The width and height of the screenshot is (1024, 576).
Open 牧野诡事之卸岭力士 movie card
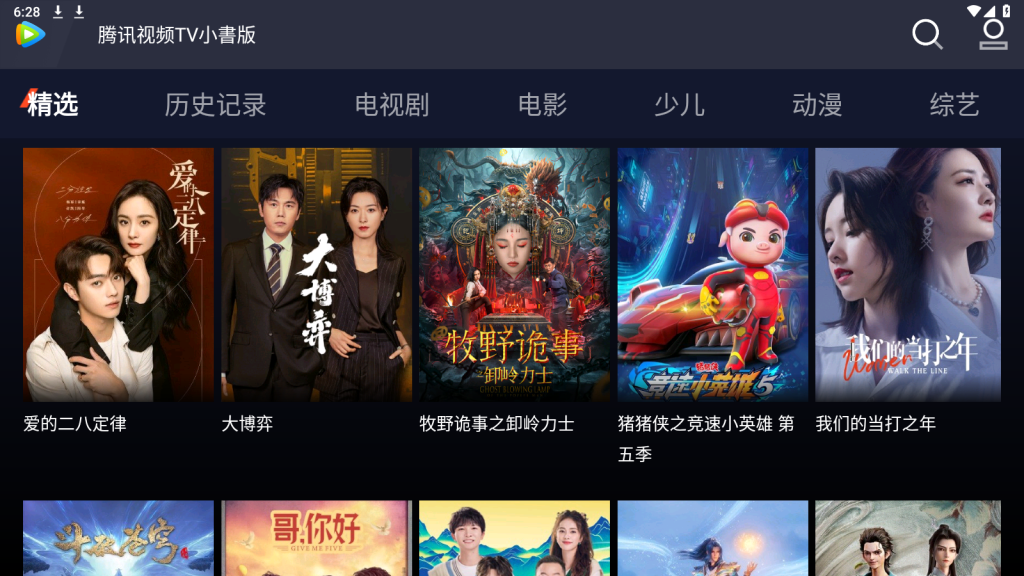(x=514, y=275)
